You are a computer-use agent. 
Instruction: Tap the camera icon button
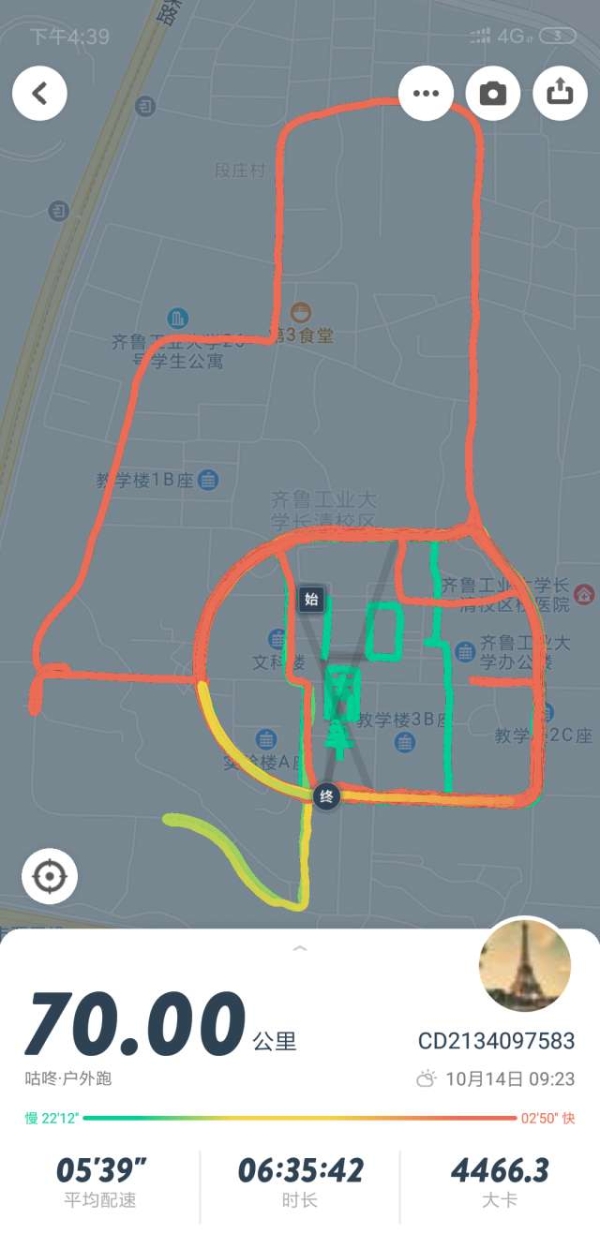point(493,94)
